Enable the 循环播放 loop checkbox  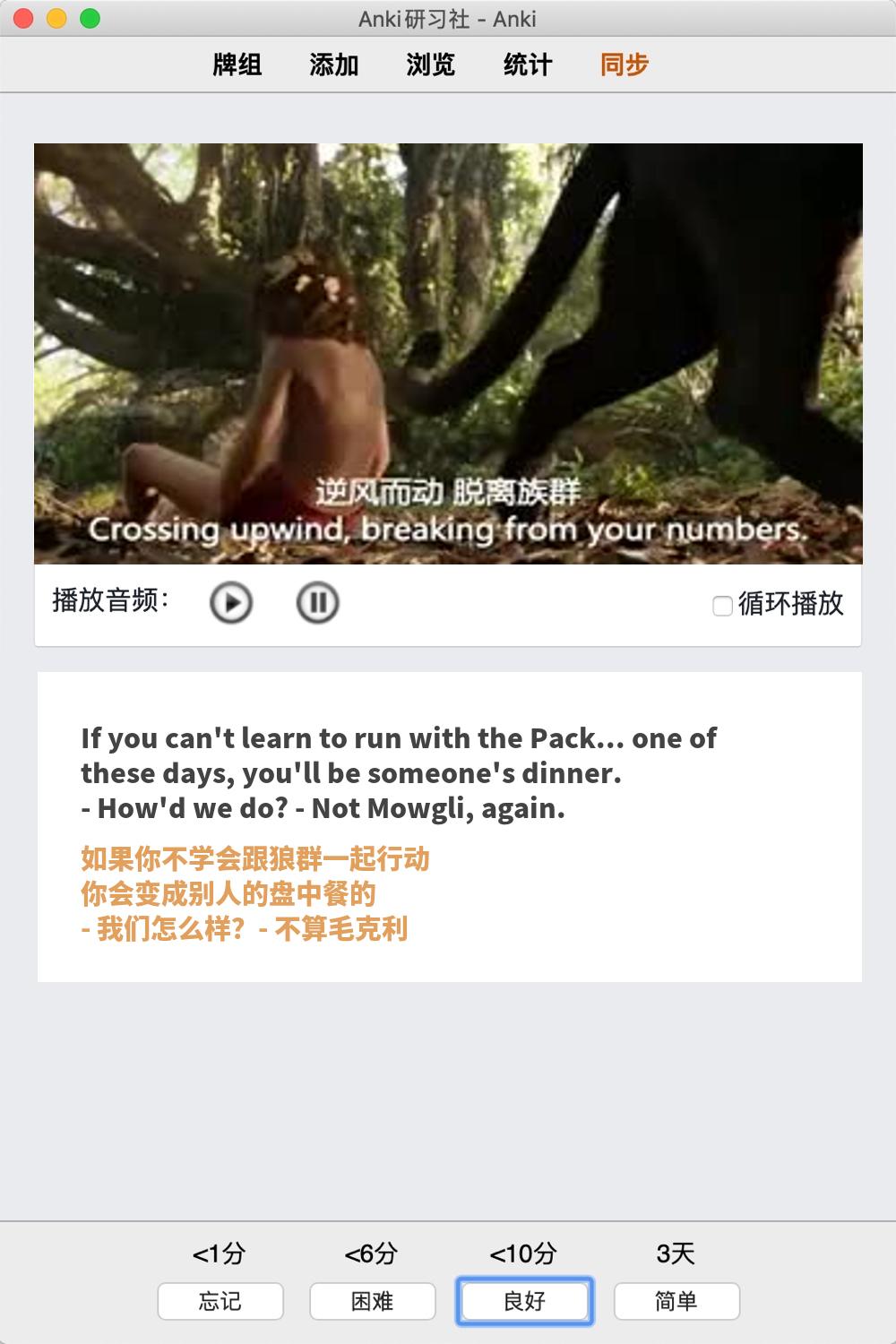pos(722,606)
